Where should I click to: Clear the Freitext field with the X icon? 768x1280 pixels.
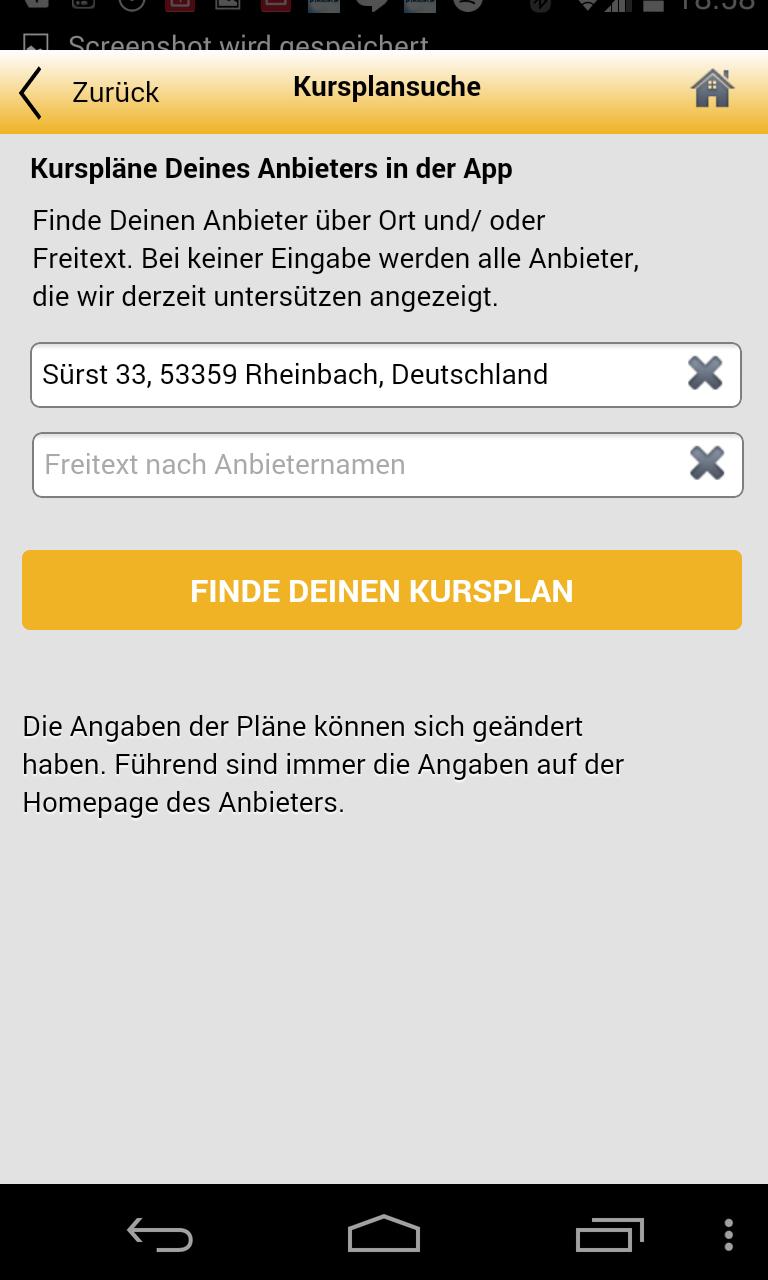[706, 464]
